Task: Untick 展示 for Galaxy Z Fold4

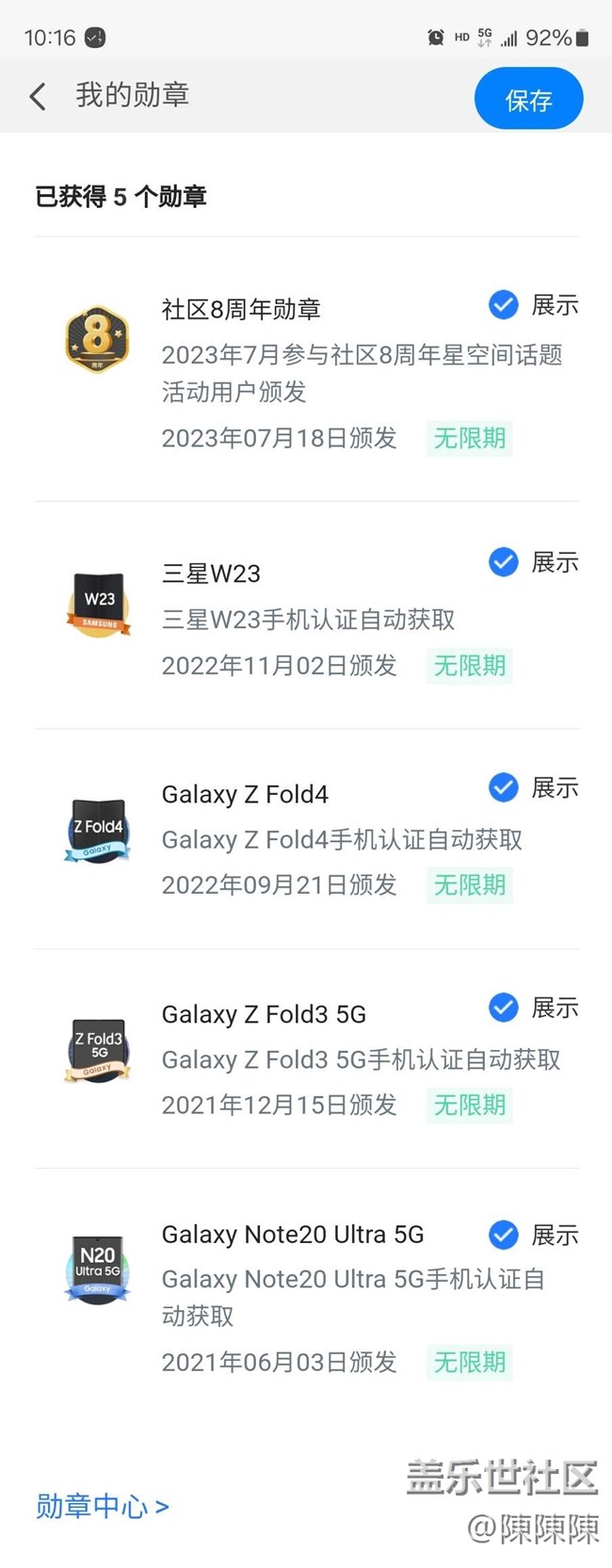Action: click(504, 787)
